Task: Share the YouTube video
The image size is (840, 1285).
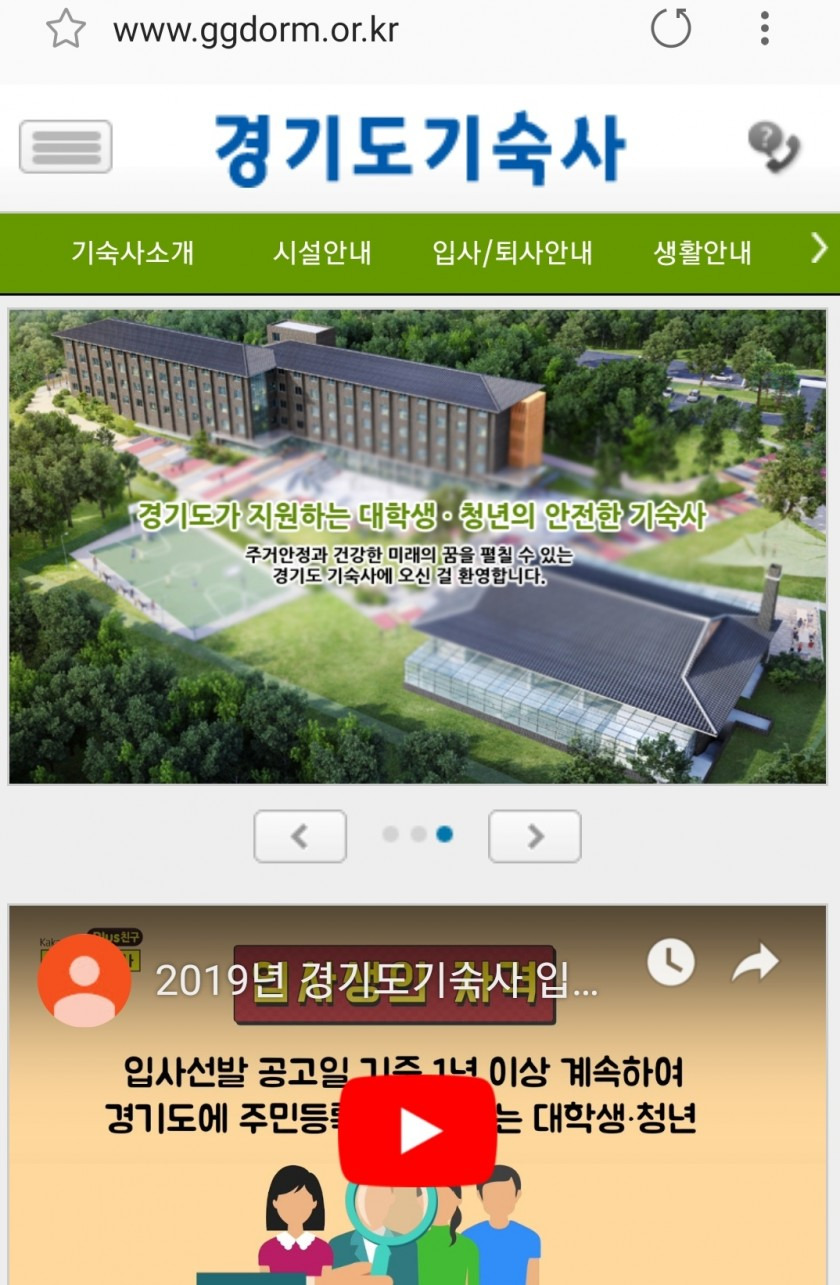Action: click(756, 964)
